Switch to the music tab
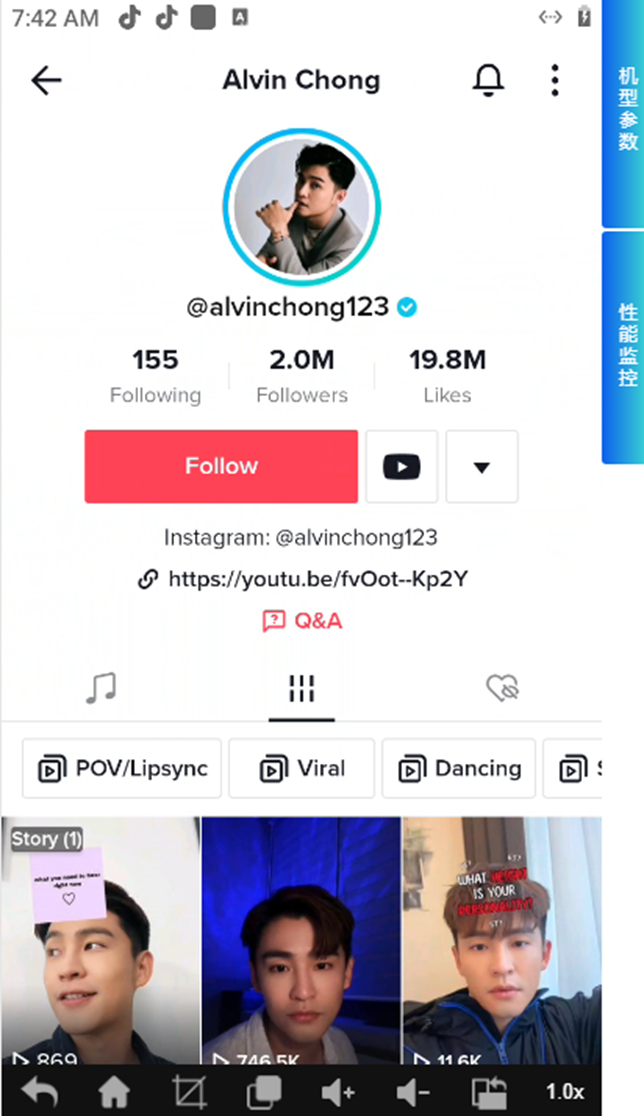This screenshot has height=1116, width=644. (101, 688)
